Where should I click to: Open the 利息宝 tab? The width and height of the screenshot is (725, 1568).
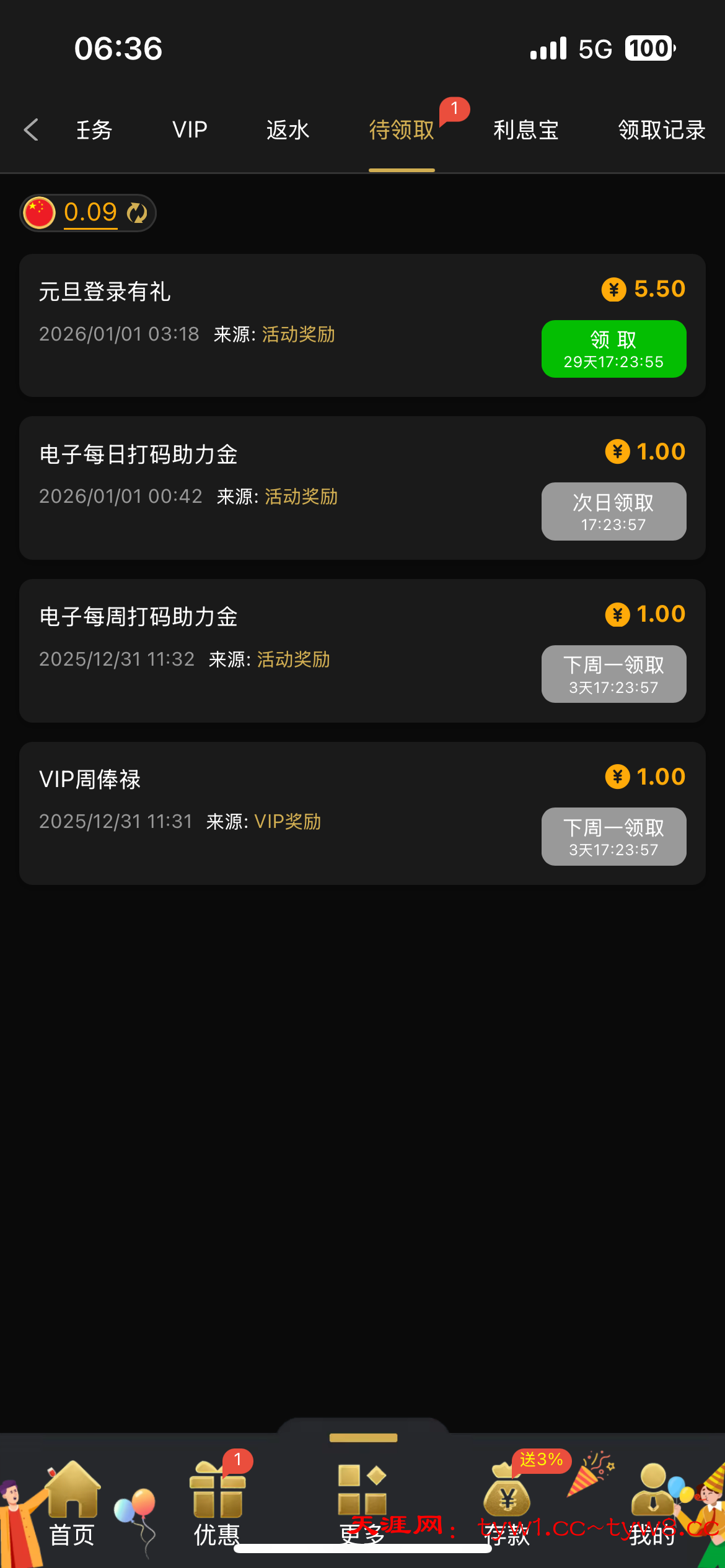526,130
